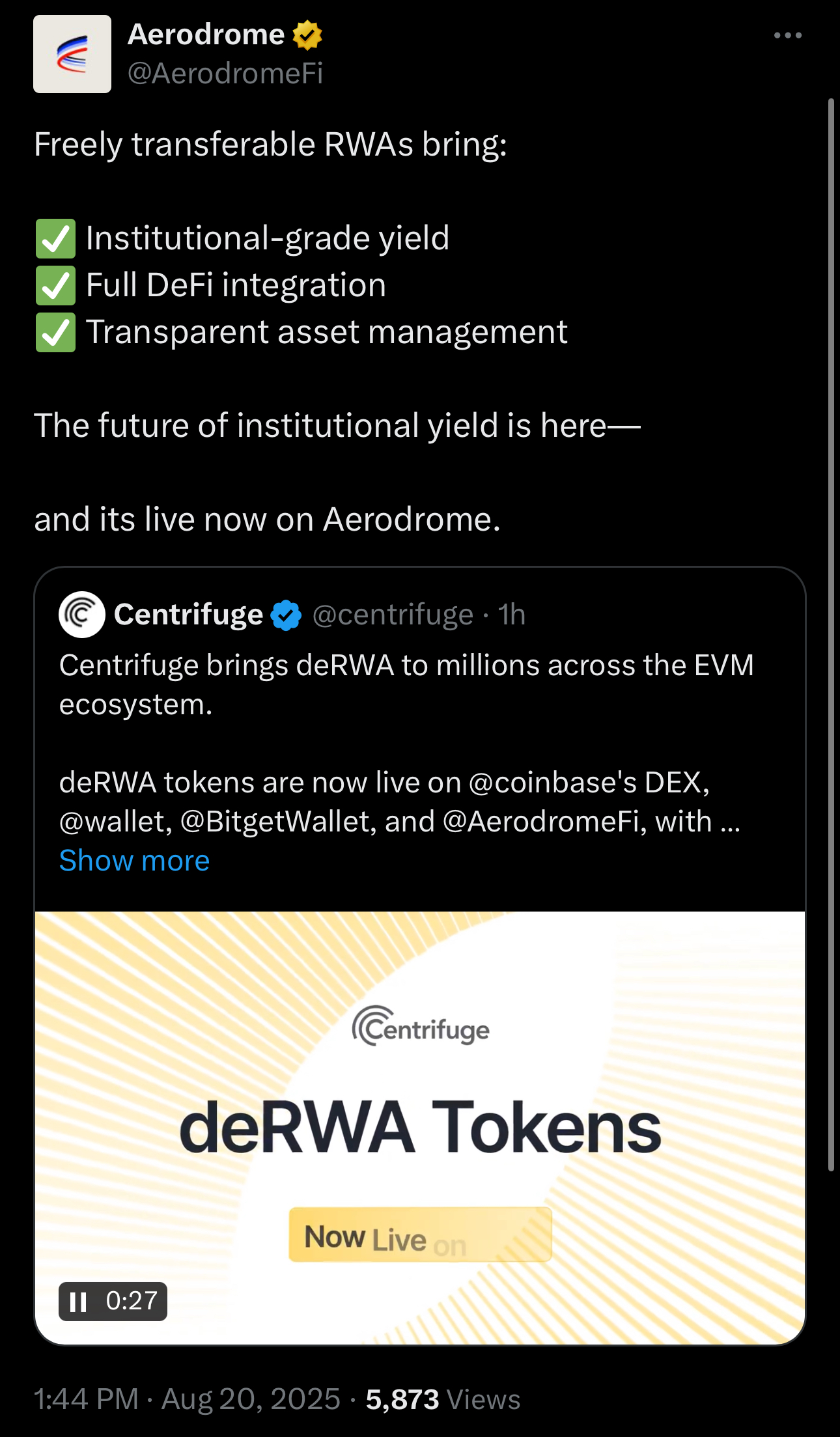View the 5,873 Views analytics
This screenshot has width=840, height=1437.
tap(443, 1399)
